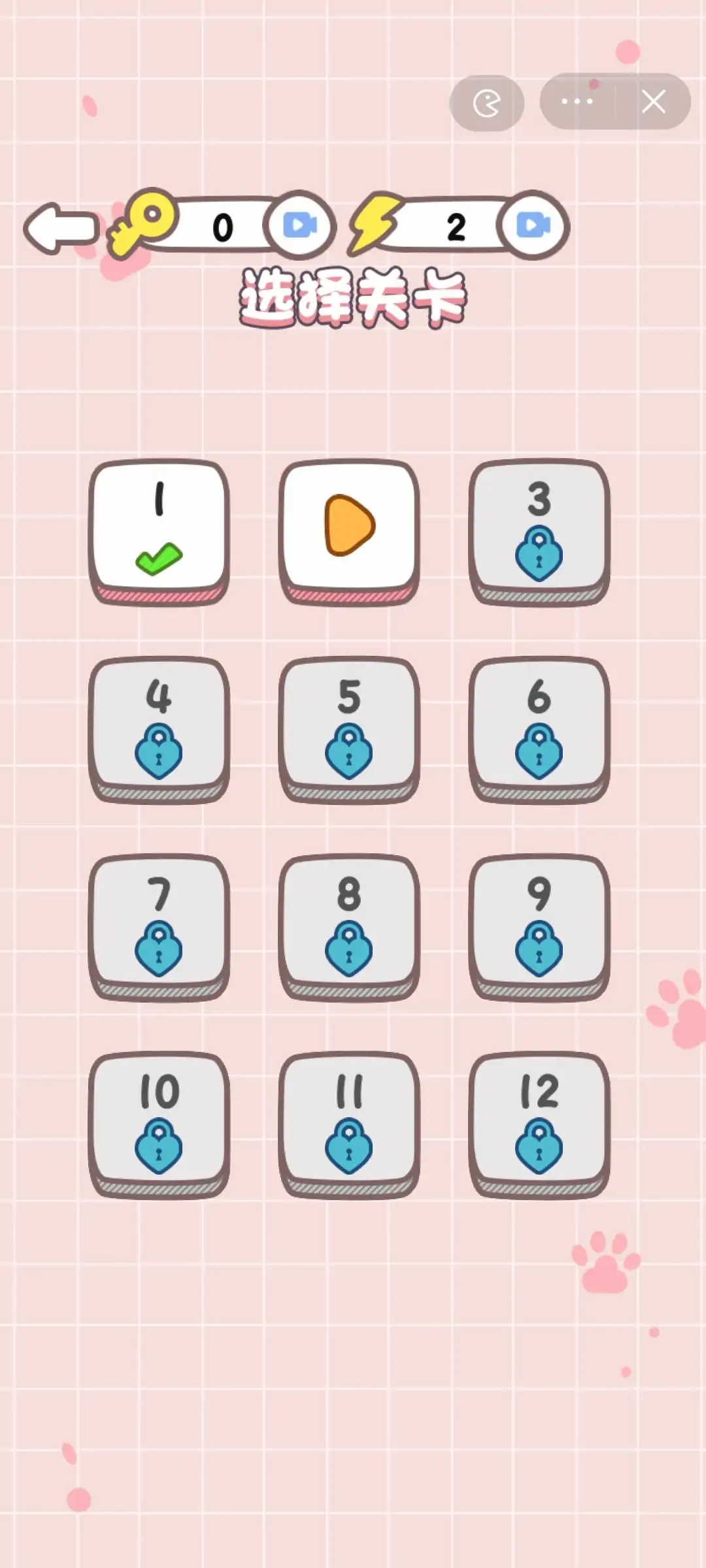
Task: Select locked level 11
Action: point(349,1122)
